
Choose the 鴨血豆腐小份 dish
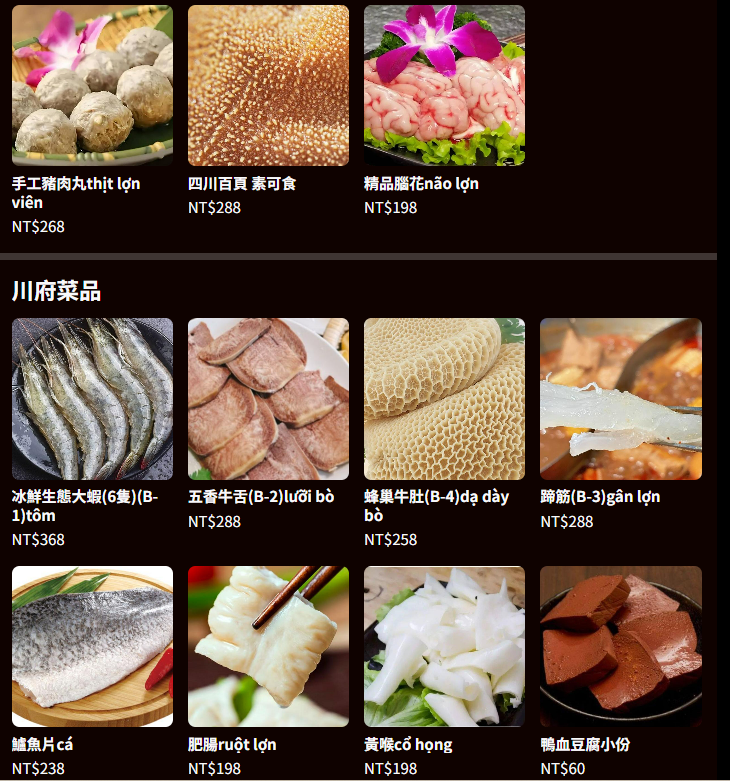620,647
